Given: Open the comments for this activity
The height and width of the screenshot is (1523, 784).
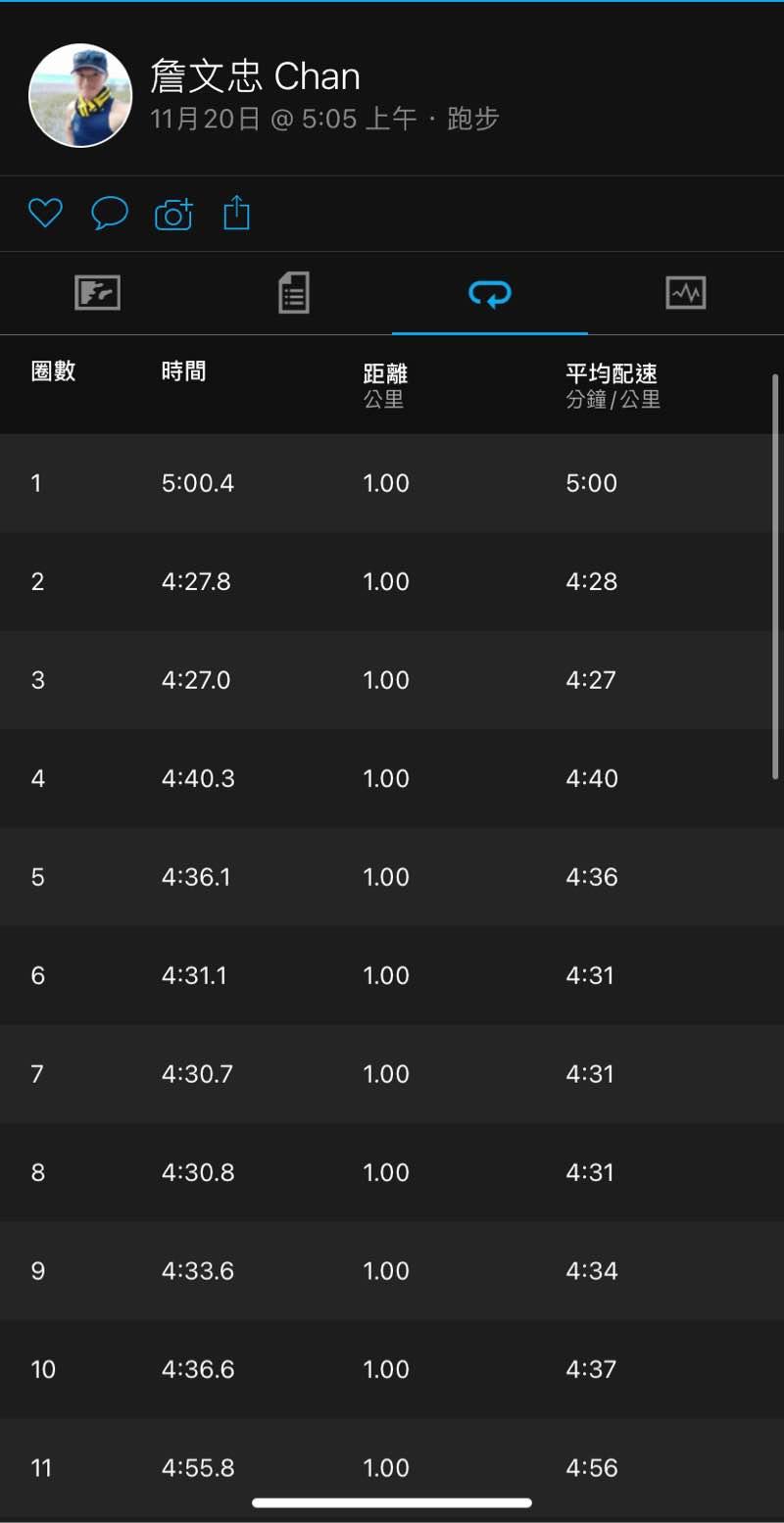Looking at the screenshot, I should coord(110,213).
